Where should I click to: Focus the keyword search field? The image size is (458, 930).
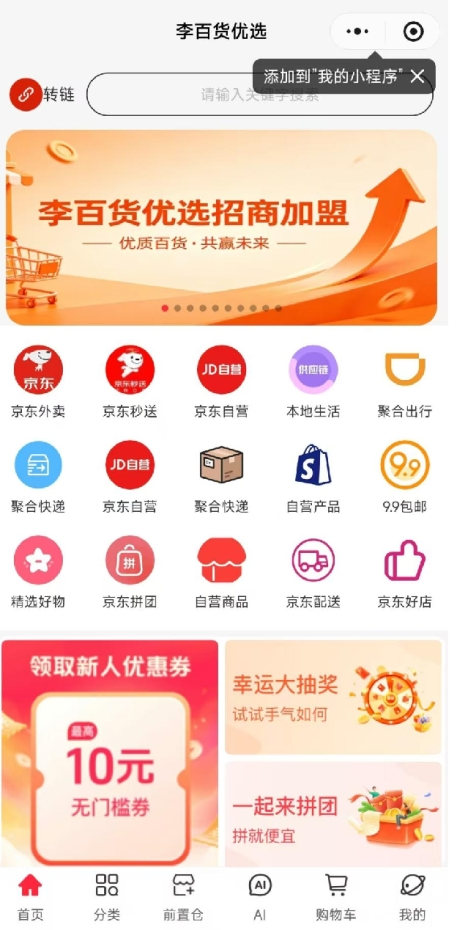coord(260,94)
